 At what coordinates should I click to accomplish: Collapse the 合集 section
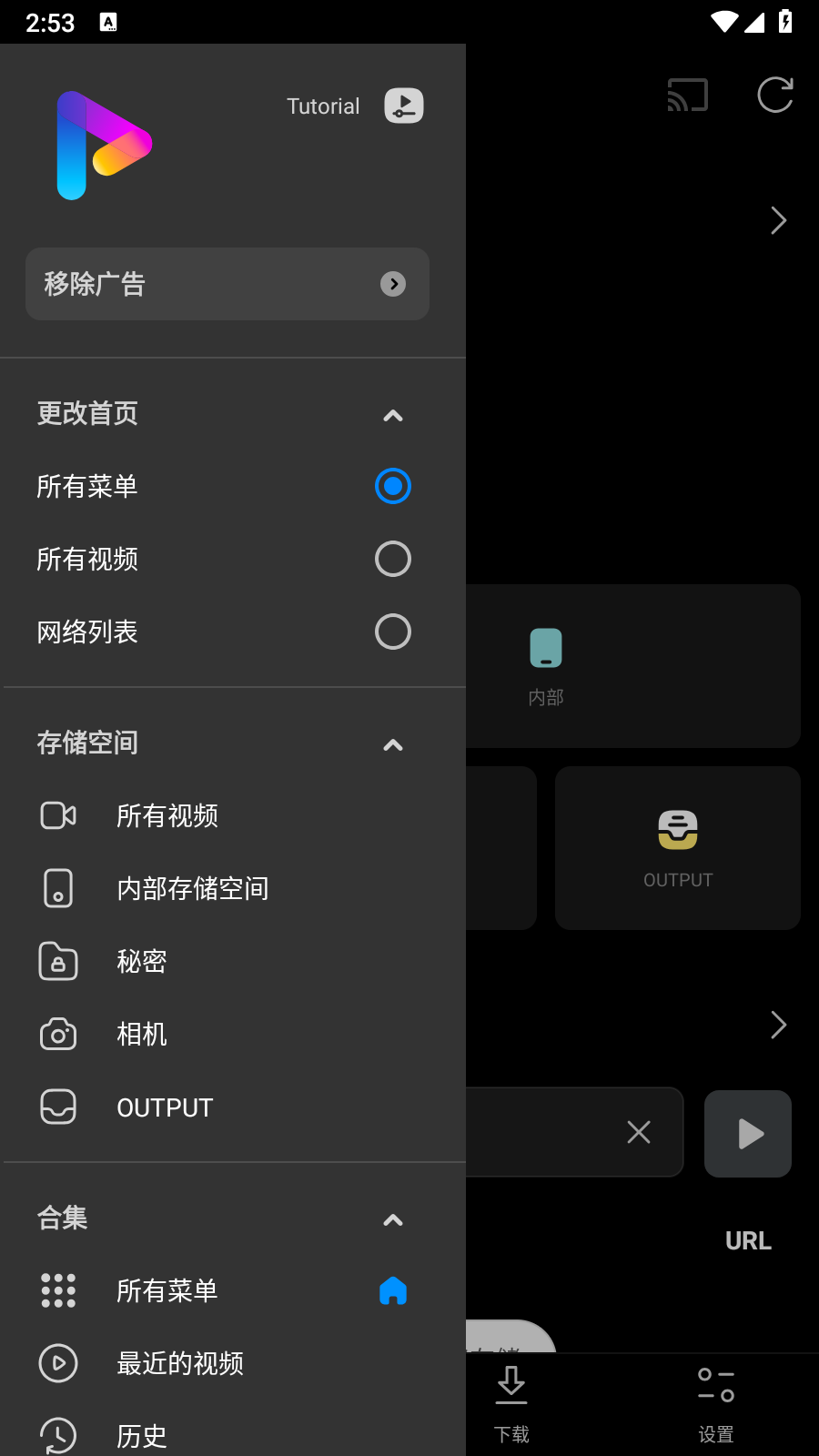coord(392,1219)
